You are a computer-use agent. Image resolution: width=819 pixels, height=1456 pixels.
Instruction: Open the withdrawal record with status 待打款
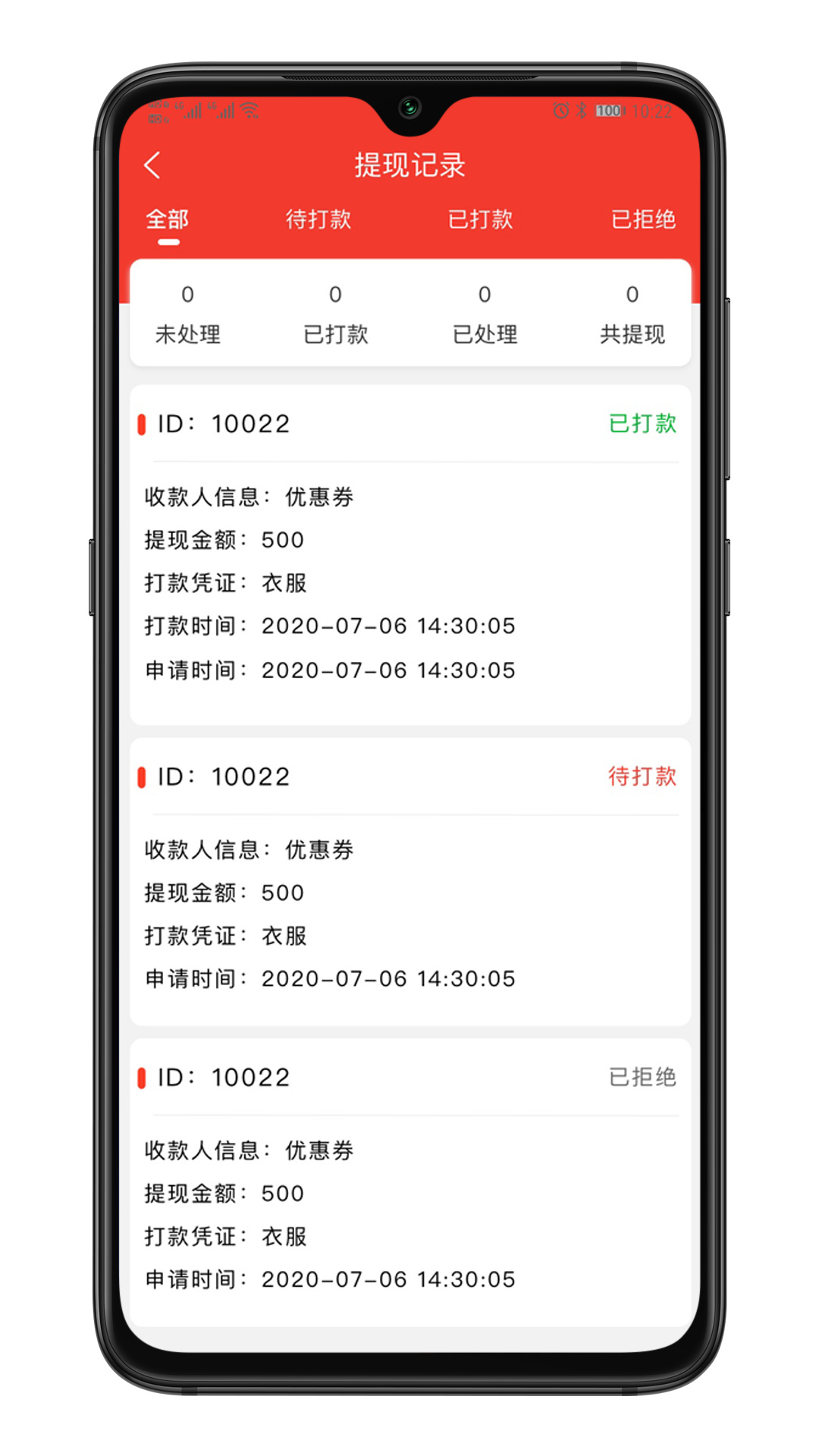pos(409,881)
